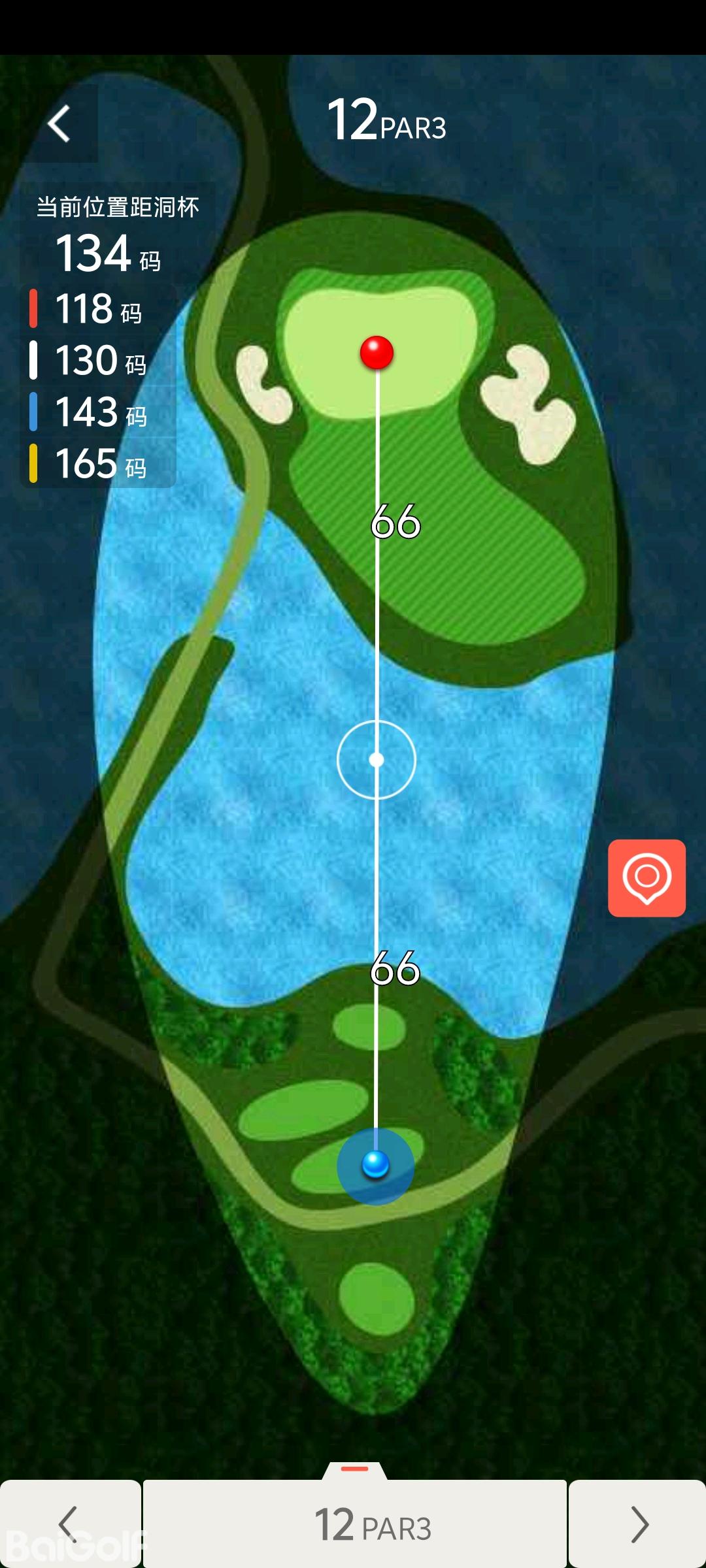Image resolution: width=706 pixels, height=1568 pixels.
Task: Go to the next hole
Action: coord(638,1524)
